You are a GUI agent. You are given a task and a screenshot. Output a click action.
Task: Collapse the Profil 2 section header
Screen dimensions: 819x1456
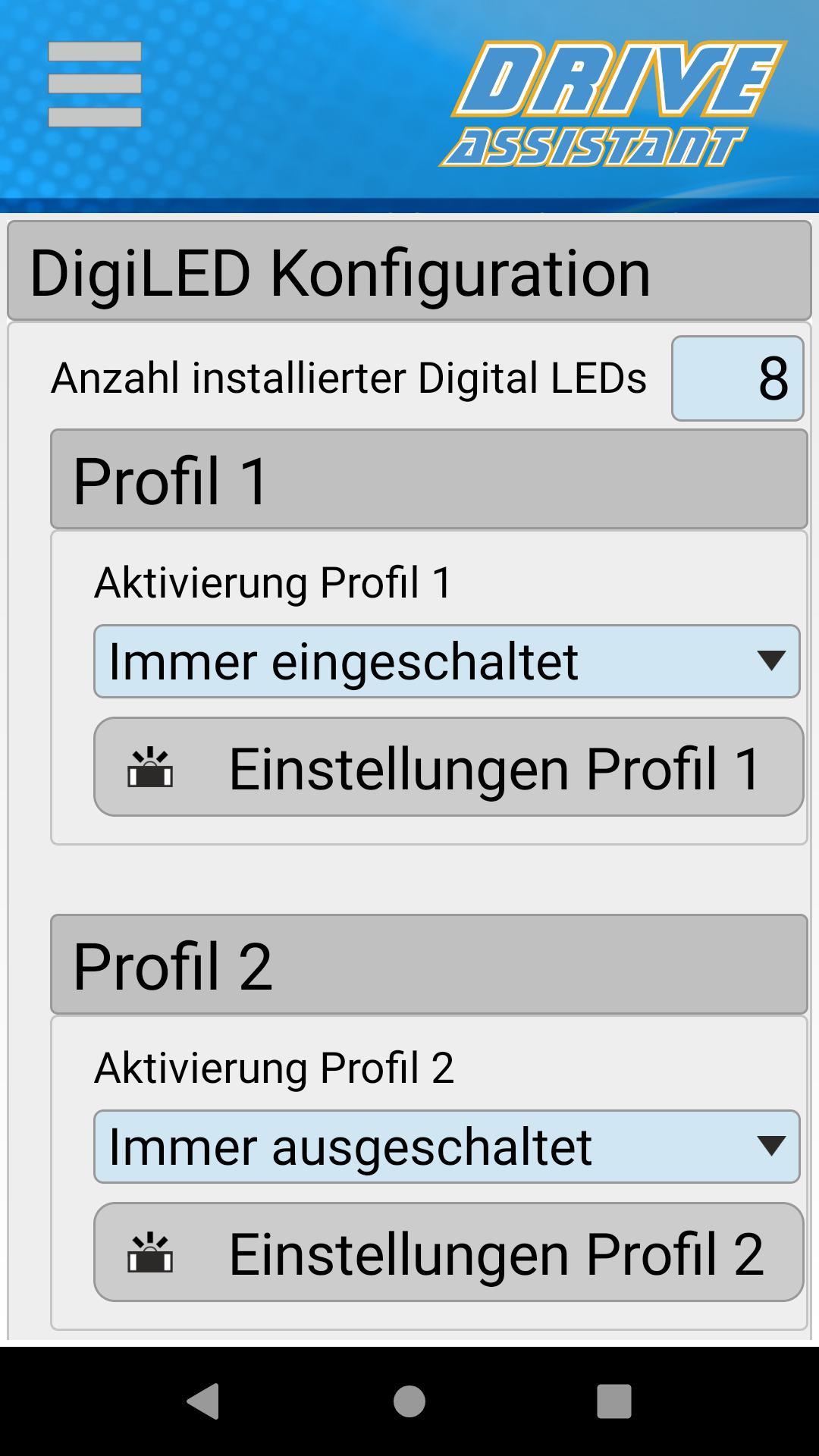coord(429,965)
